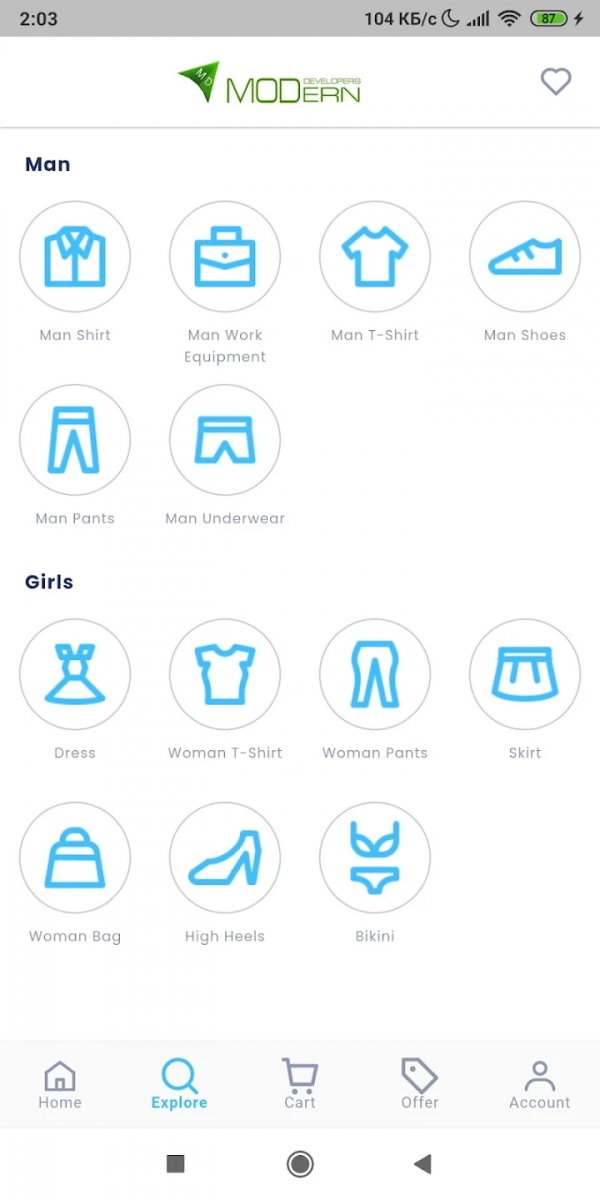Tap the system back button

(x=422, y=1163)
